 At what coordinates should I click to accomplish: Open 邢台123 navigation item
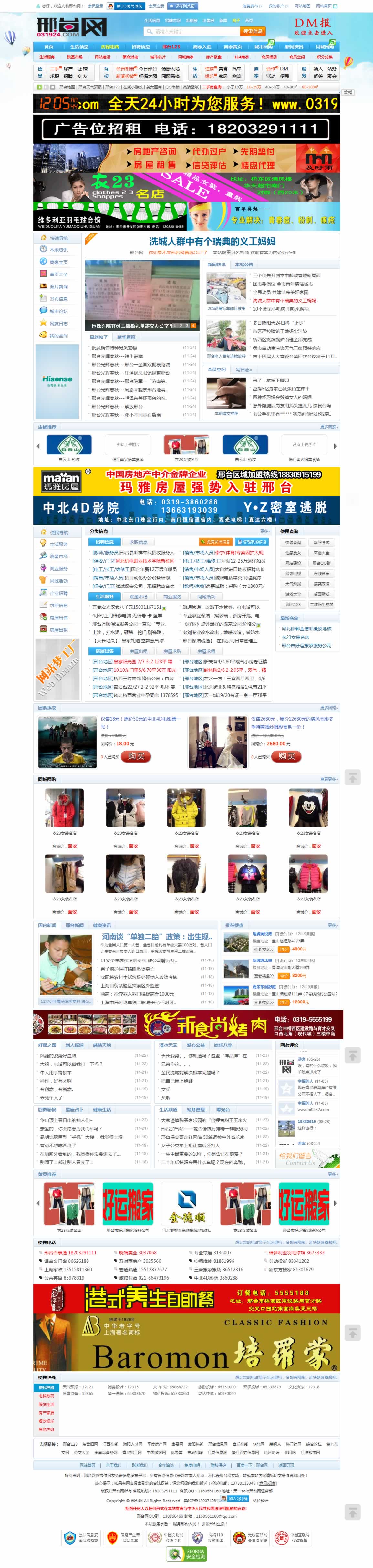click(171, 46)
